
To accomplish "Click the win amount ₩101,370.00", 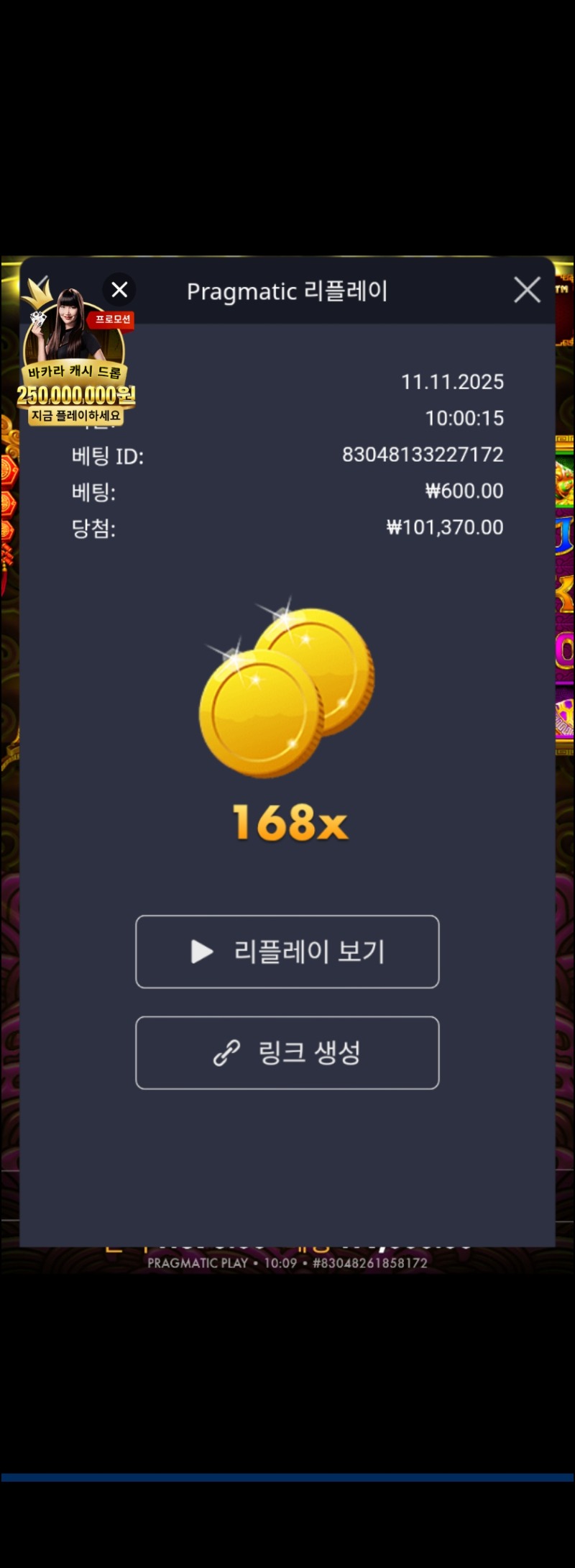I will coord(445,527).
